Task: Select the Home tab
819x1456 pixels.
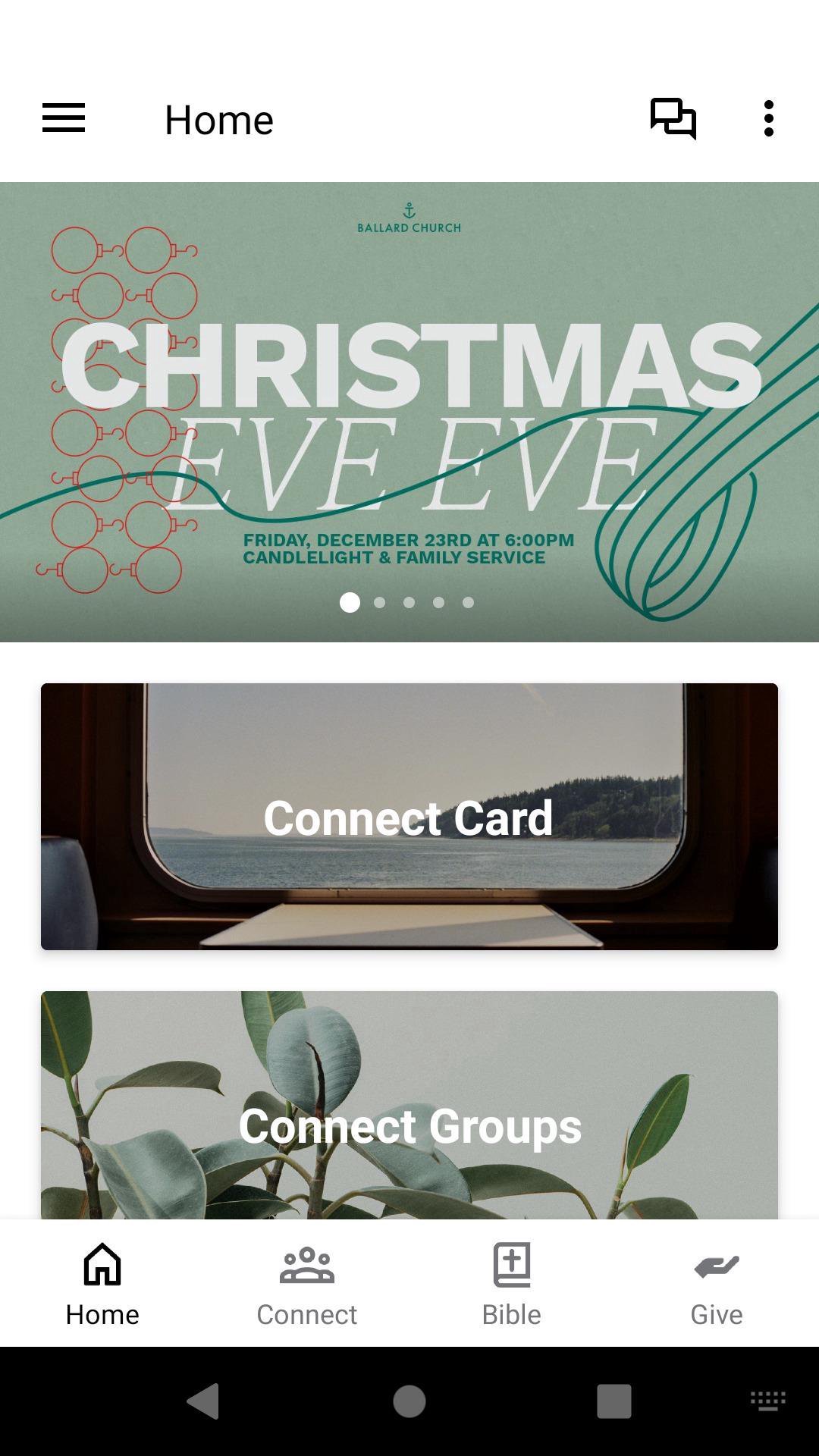Action: tap(102, 1283)
